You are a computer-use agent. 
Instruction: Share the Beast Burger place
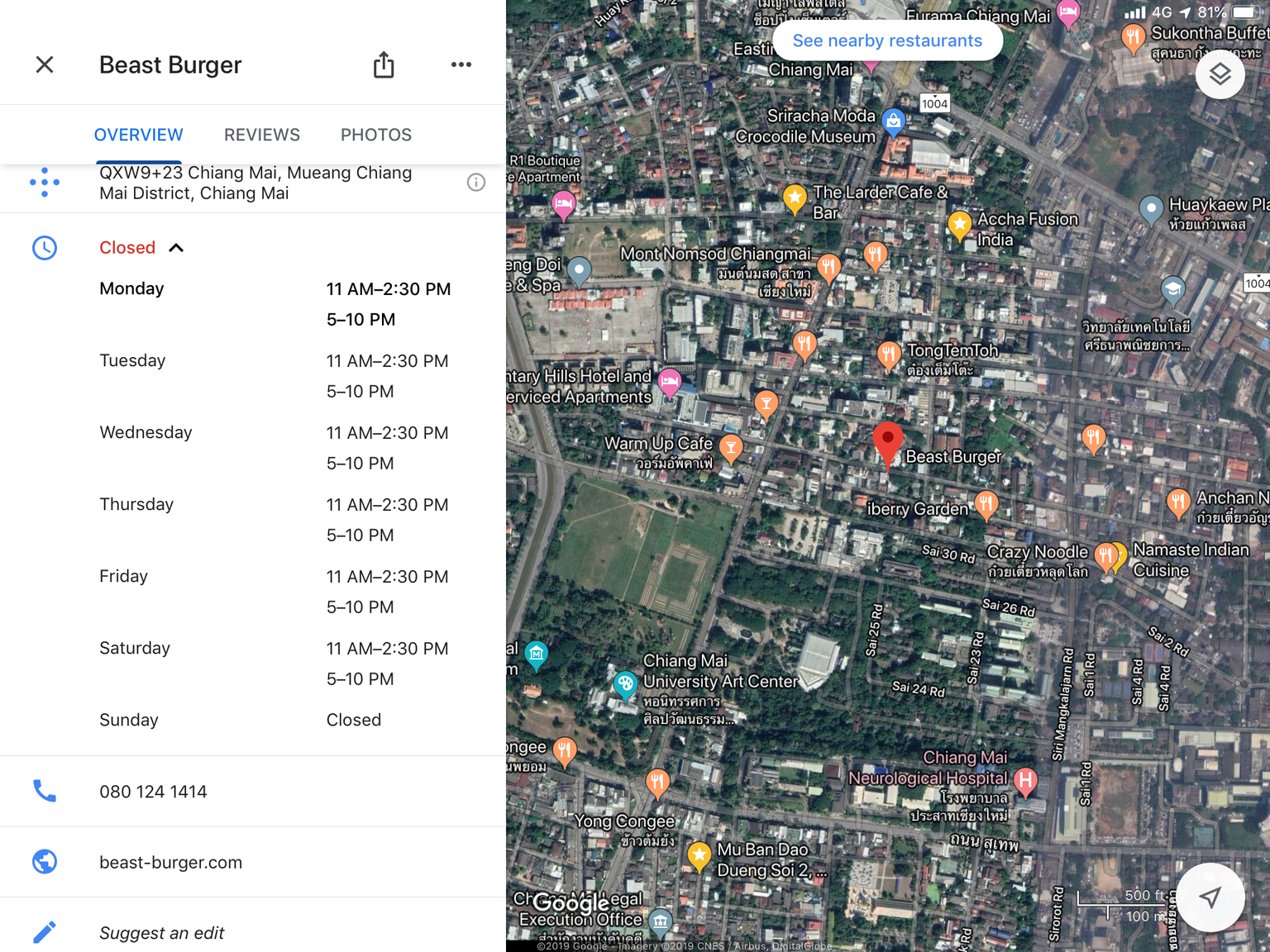pos(384,64)
